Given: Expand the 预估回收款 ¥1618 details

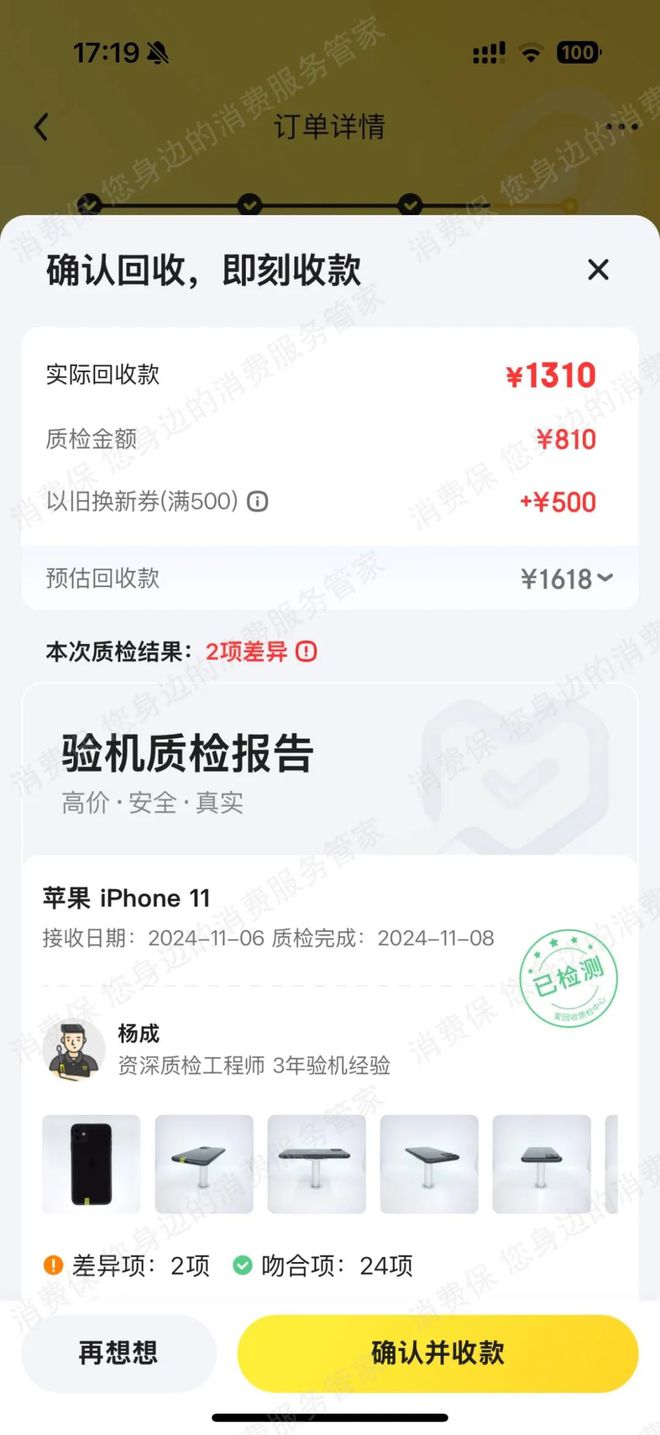Looking at the screenshot, I should (567, 578).
